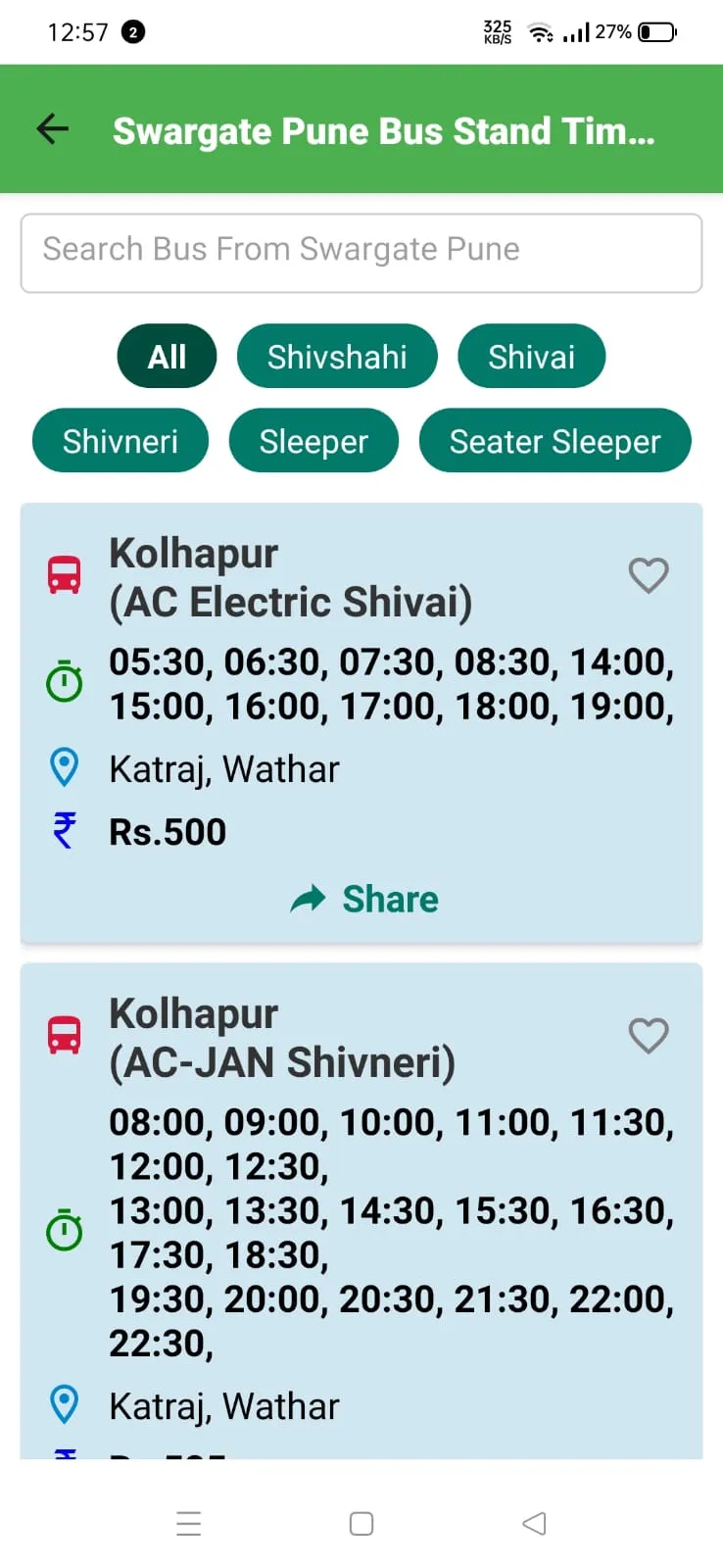Favorite the Kolhapur AC Electric Shivai route
Image resolution: width=723 pixels, height=1568 pixels.
pyautogui.click(x=649, y=576)
